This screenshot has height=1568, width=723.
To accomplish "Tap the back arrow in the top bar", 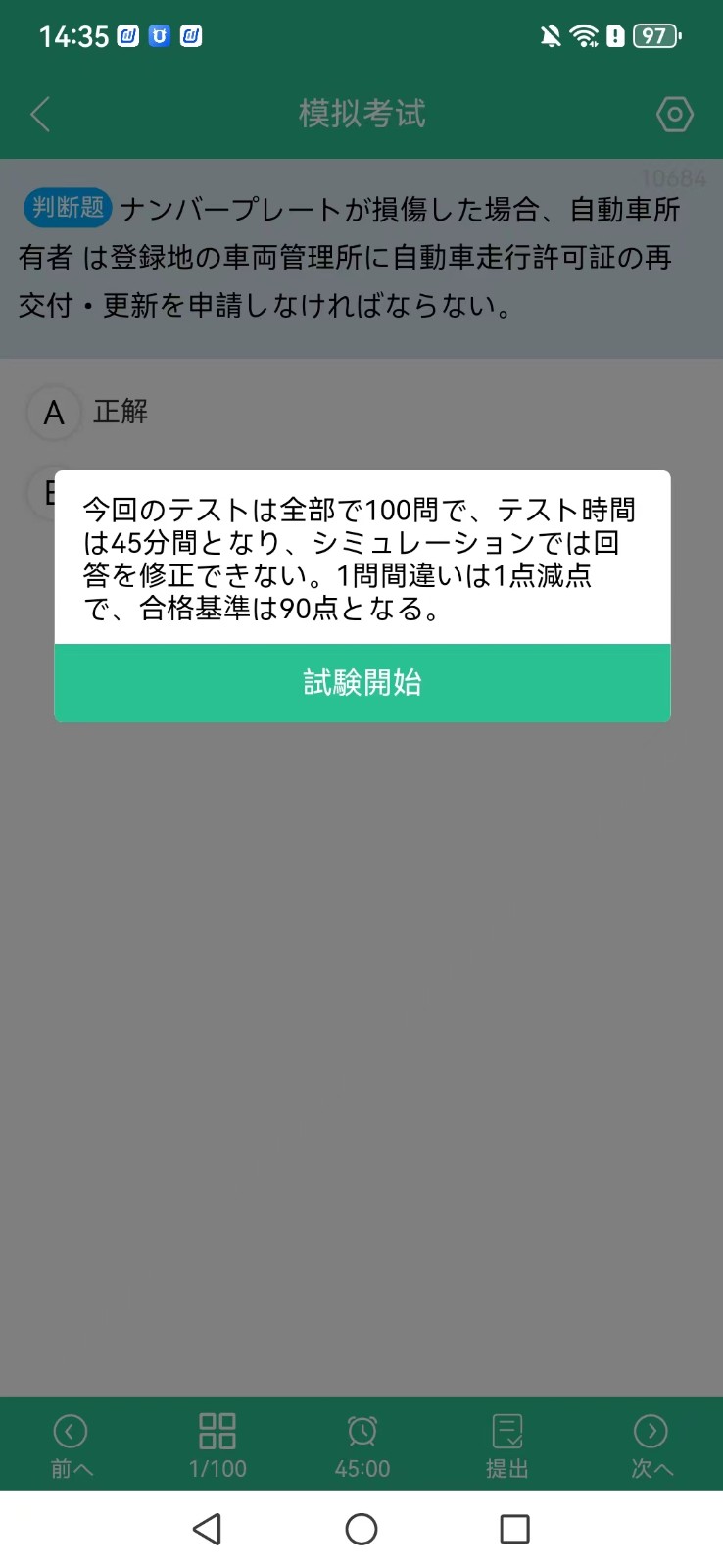I will (x=40, y=114).
